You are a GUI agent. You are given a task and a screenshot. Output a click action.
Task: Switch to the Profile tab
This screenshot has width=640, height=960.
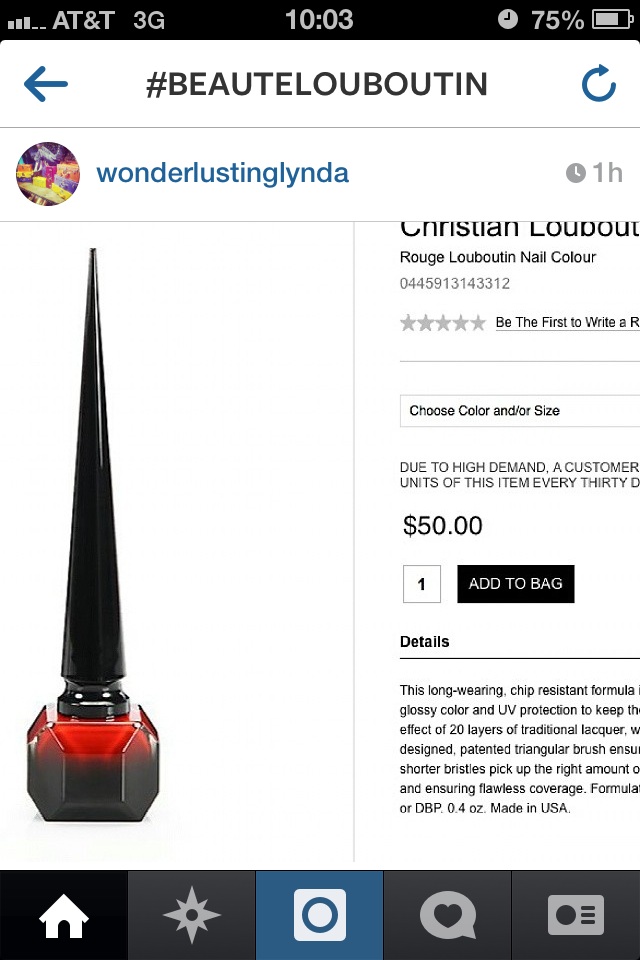click(x=576, y=915)
